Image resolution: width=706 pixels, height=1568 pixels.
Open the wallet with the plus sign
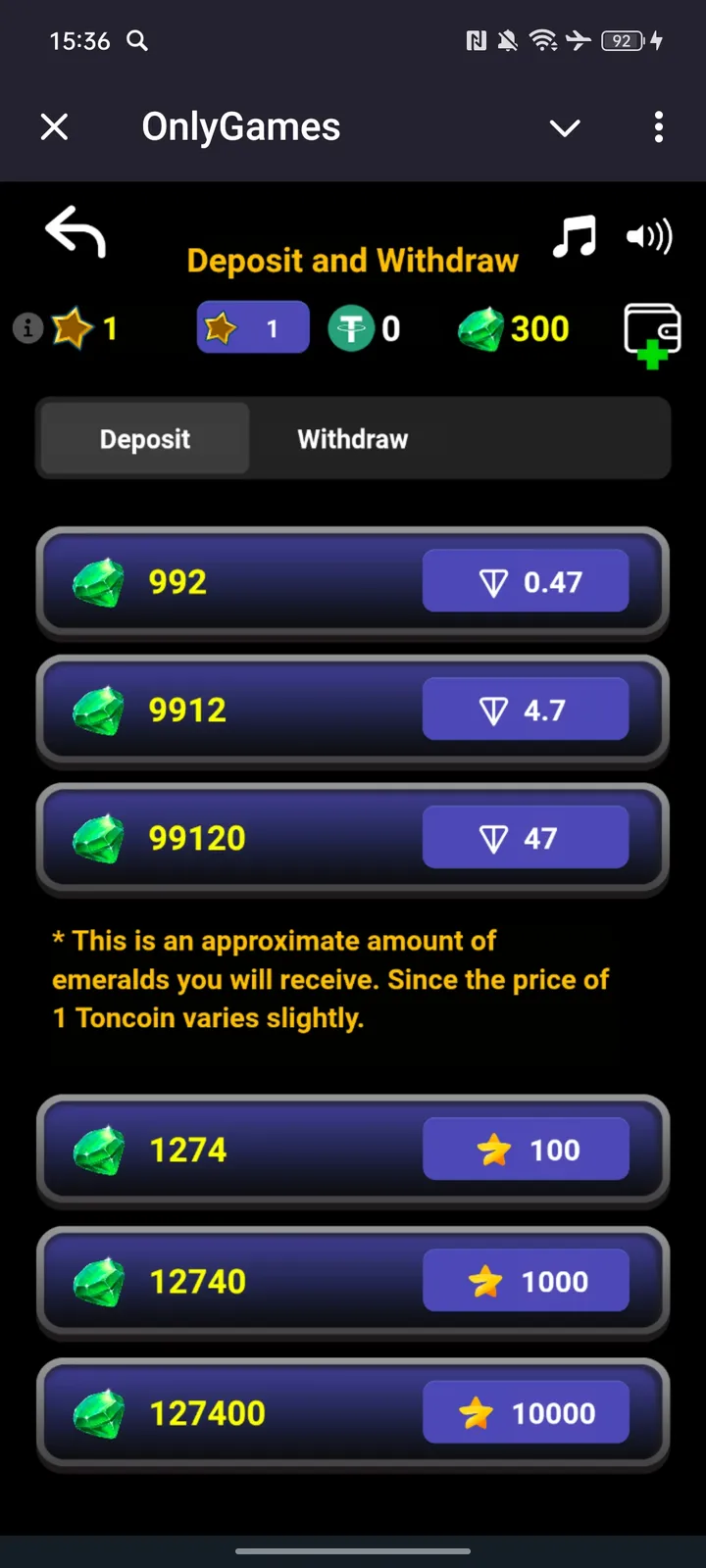coord(651,333)
